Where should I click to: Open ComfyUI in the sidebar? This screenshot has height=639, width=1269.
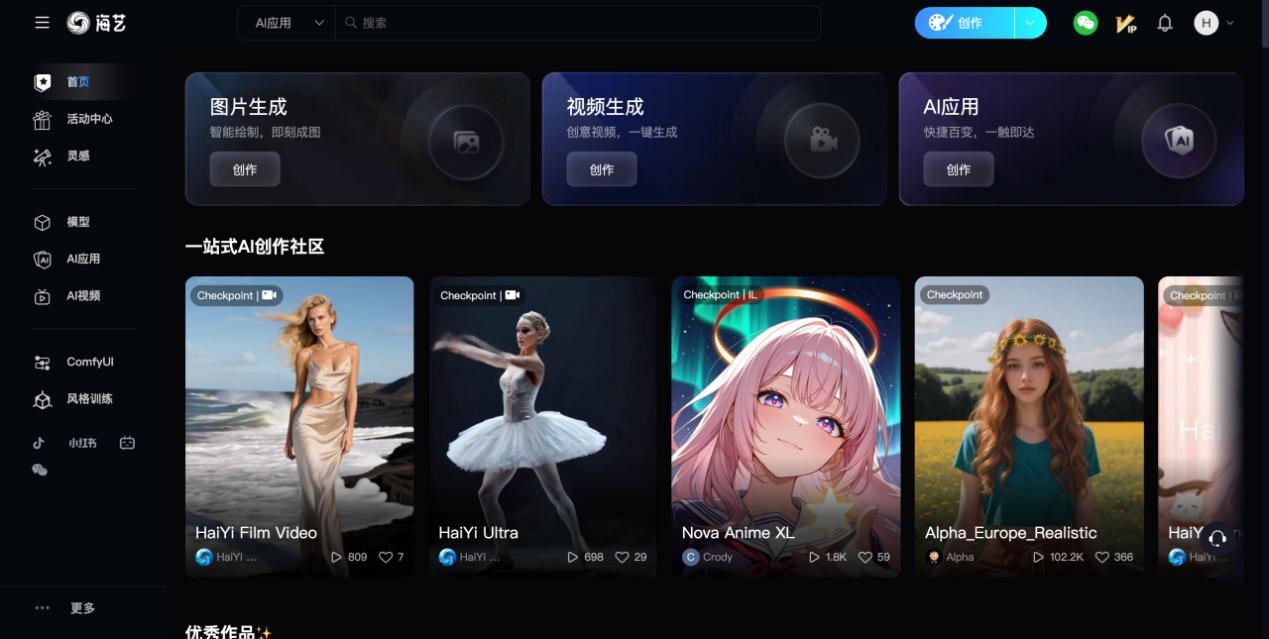point(90,362)
